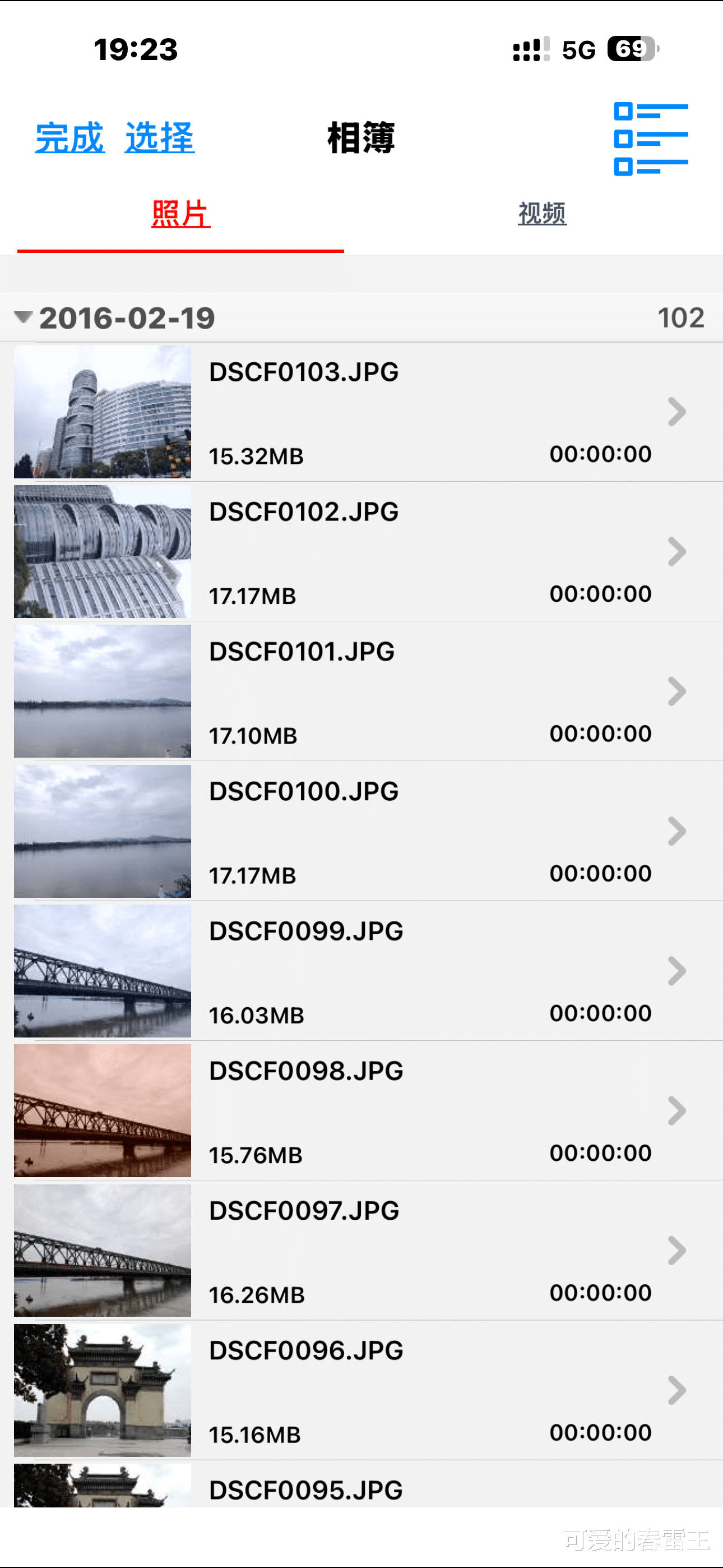Open DSCF0101.JPG photo

(x=365, y=691)
